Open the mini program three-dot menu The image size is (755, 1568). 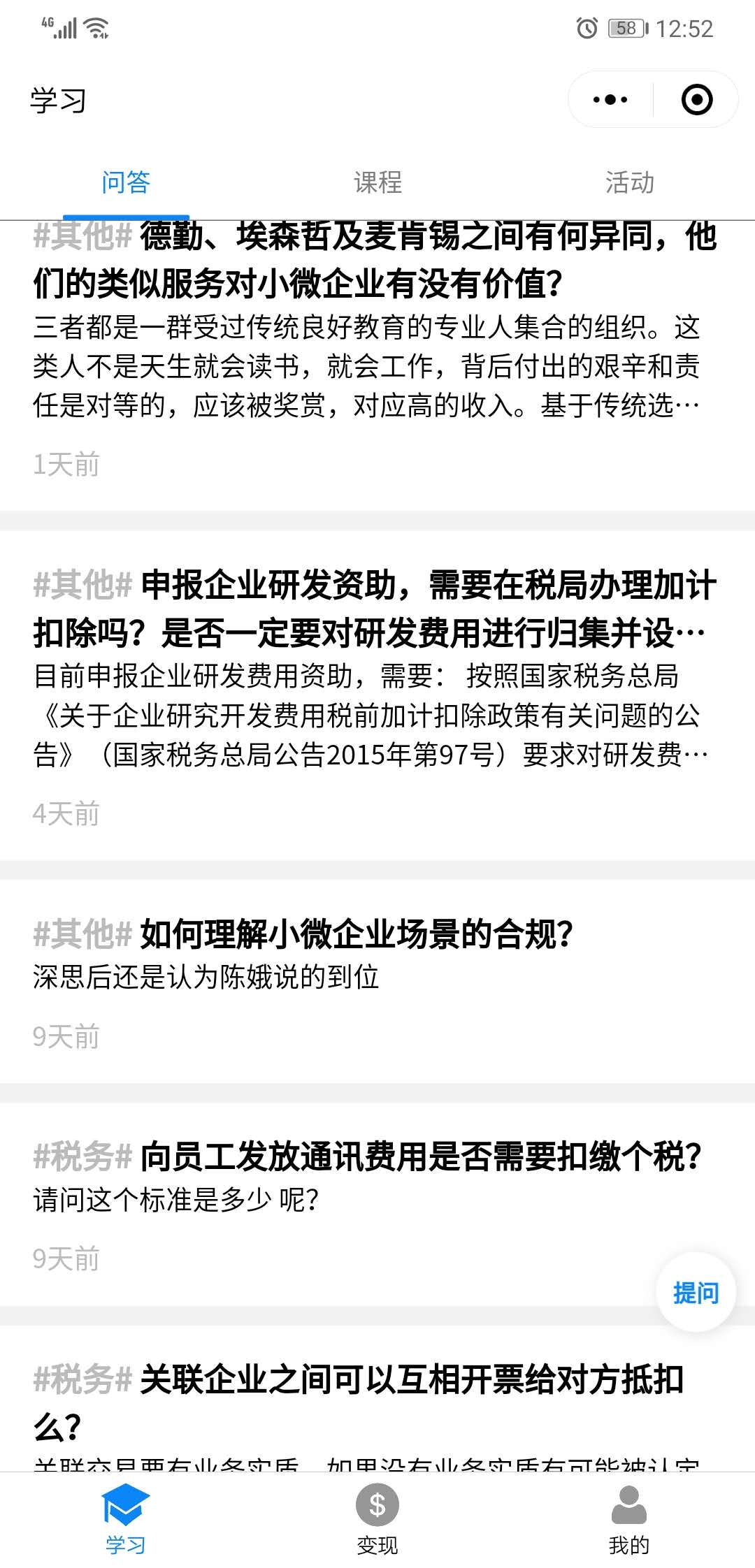point(610,99)
